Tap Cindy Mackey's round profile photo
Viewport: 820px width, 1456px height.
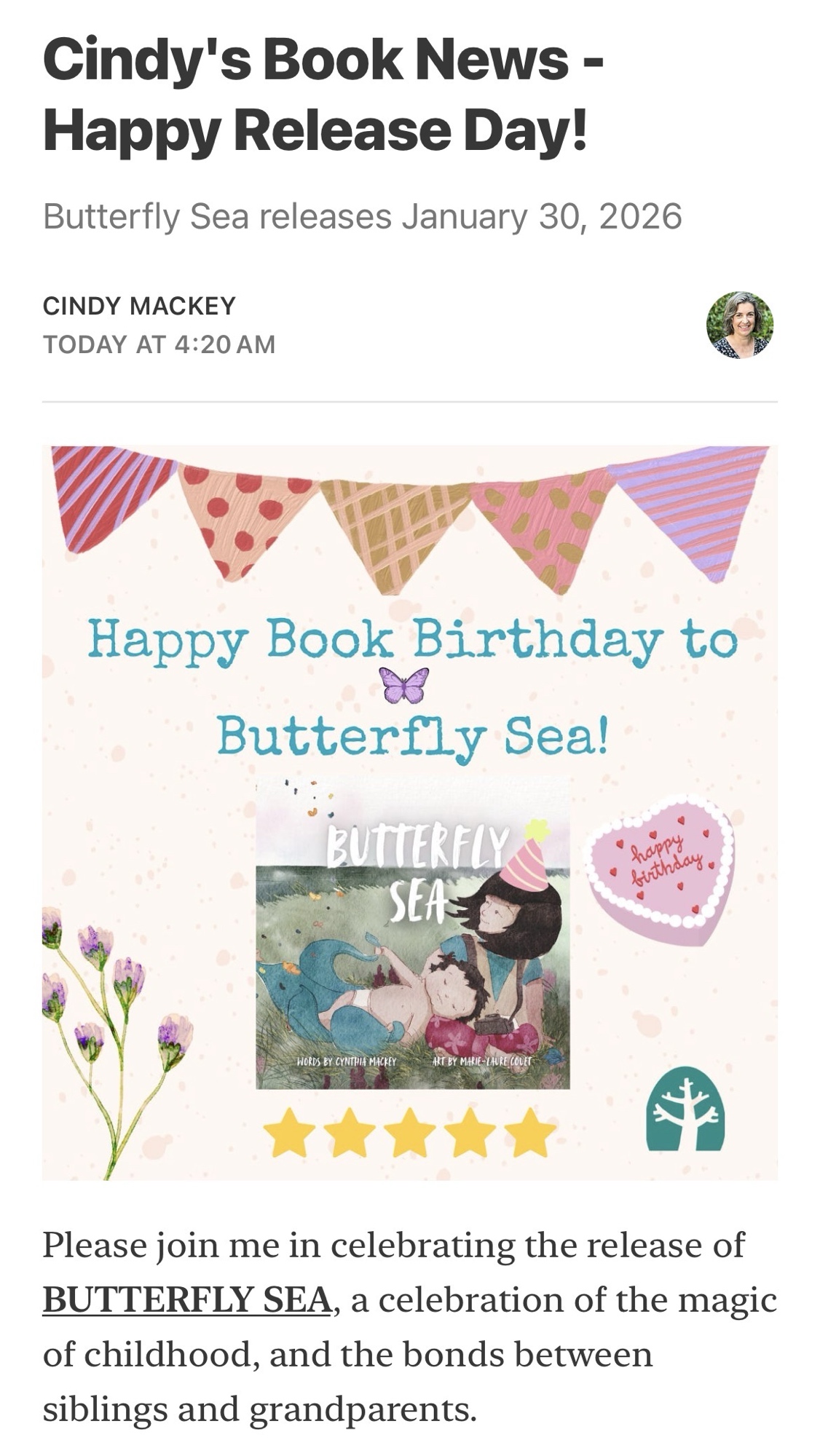[x=739, y=325]
